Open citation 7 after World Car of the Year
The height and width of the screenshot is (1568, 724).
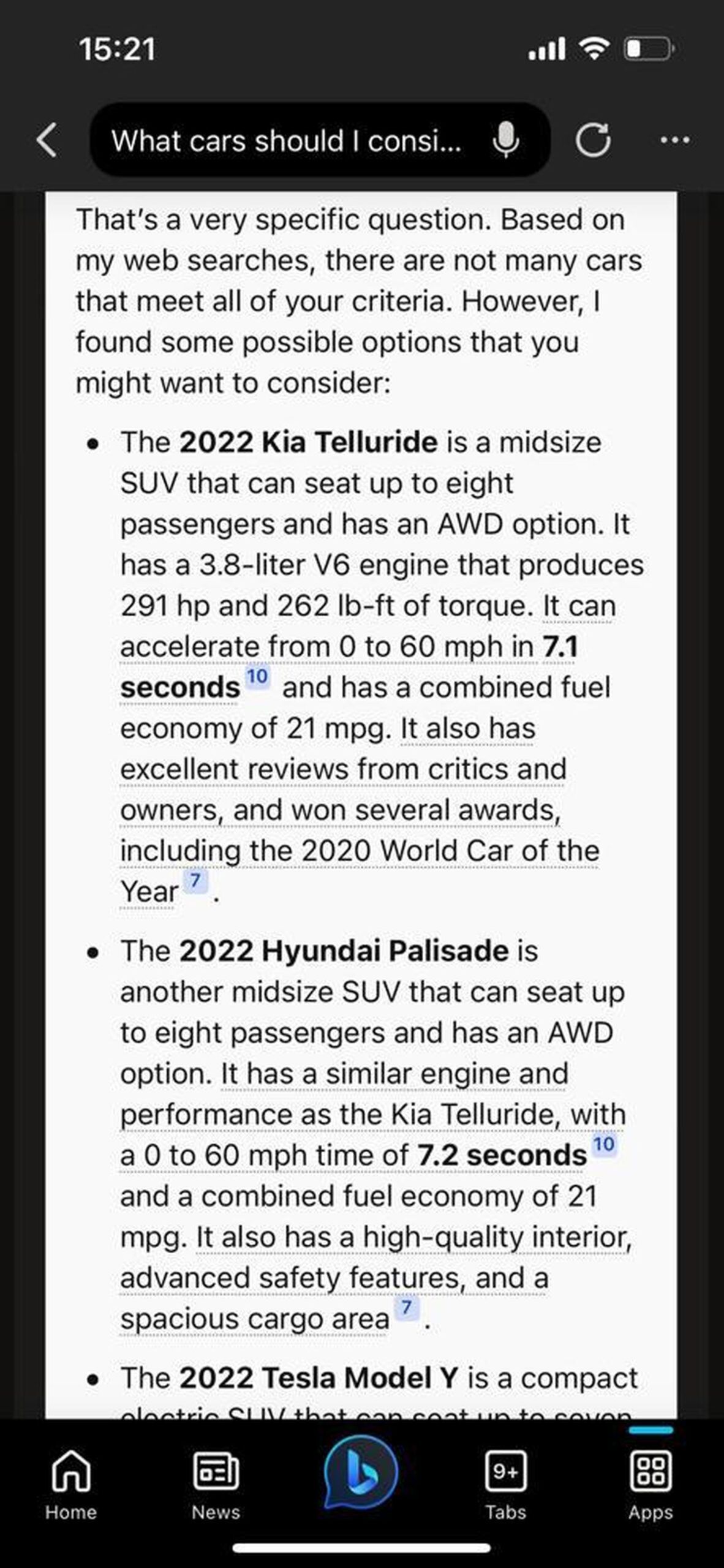[x=195, y=881]
